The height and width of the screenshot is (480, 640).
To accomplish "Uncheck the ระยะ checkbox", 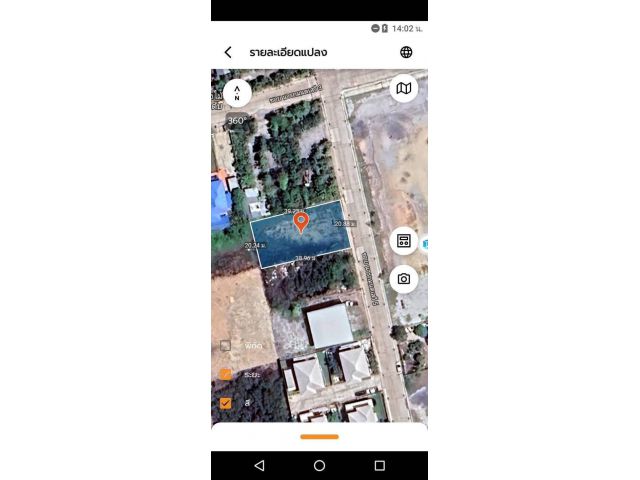I will click(x=226, y=374).
